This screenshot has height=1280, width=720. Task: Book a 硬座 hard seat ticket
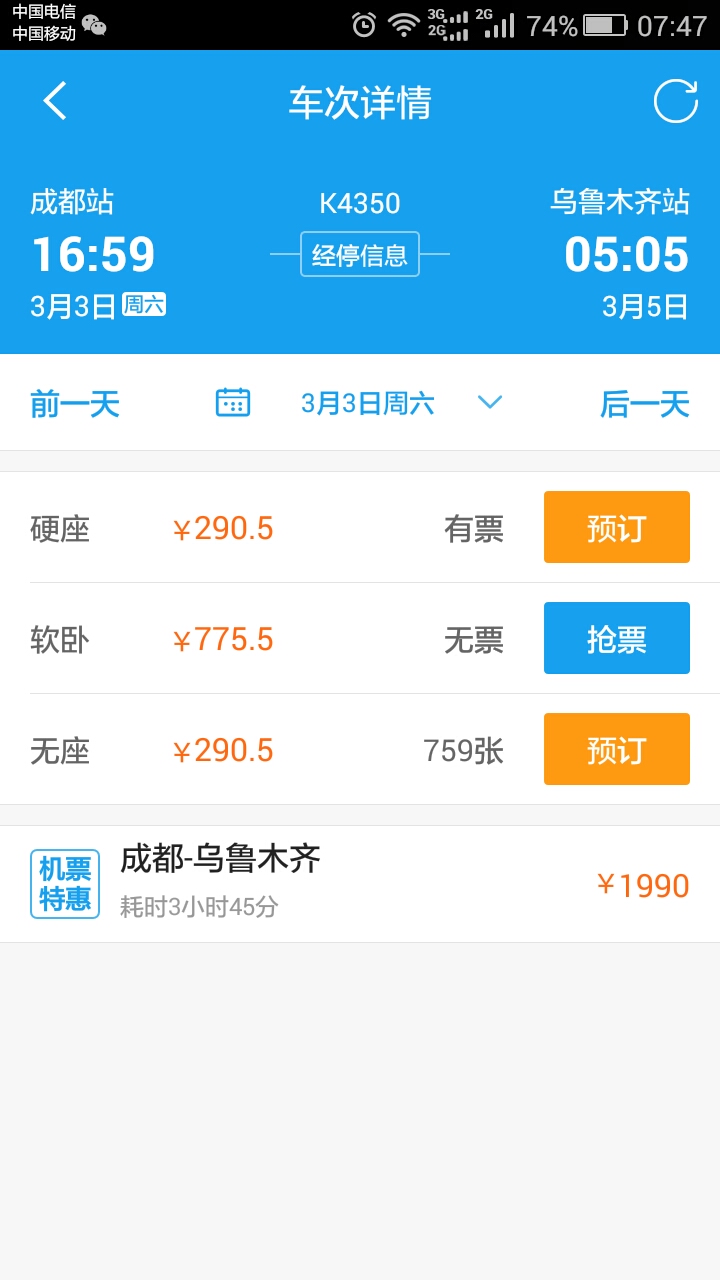[617, 527]
